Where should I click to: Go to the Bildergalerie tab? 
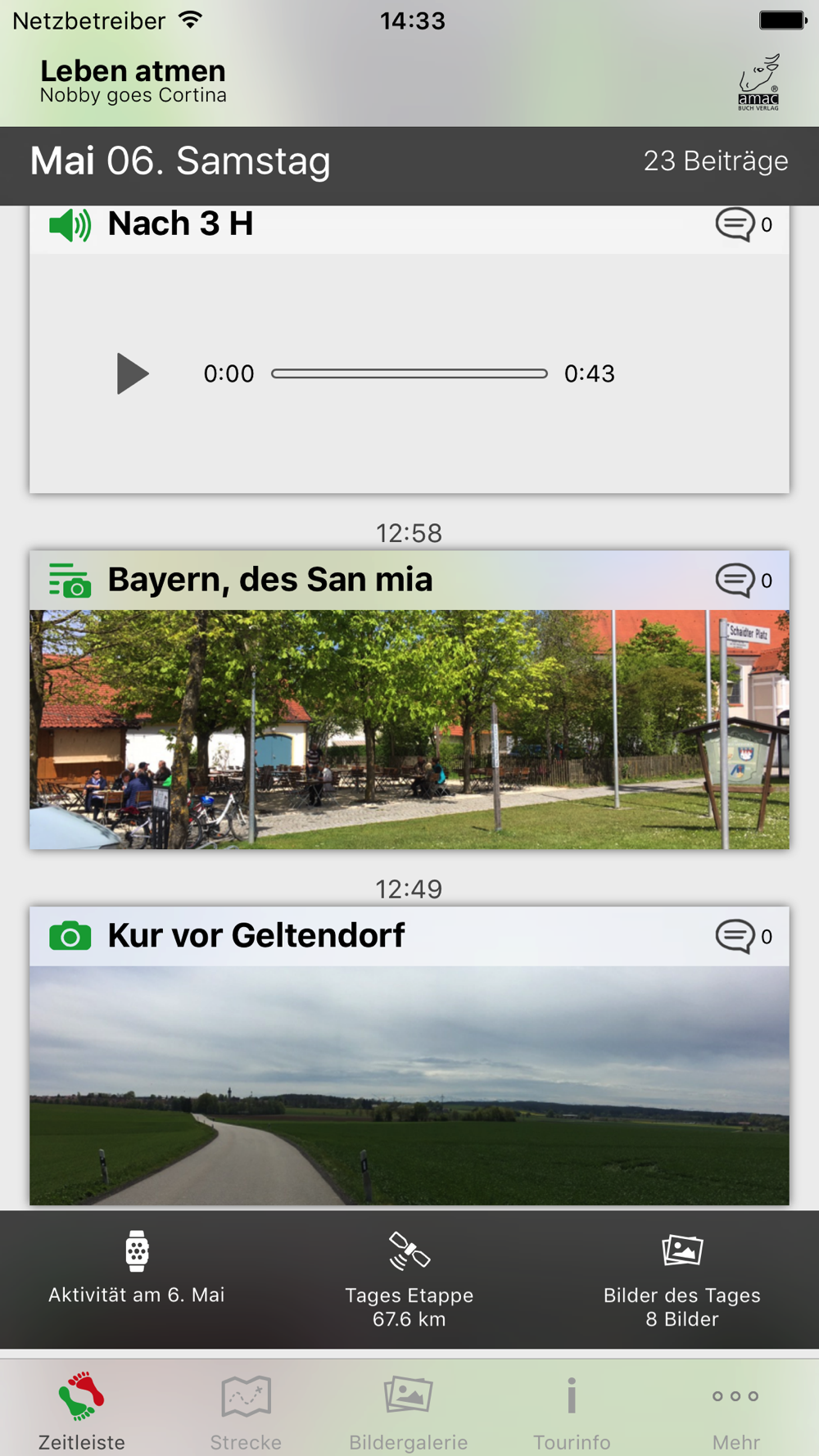[409, 1412]
